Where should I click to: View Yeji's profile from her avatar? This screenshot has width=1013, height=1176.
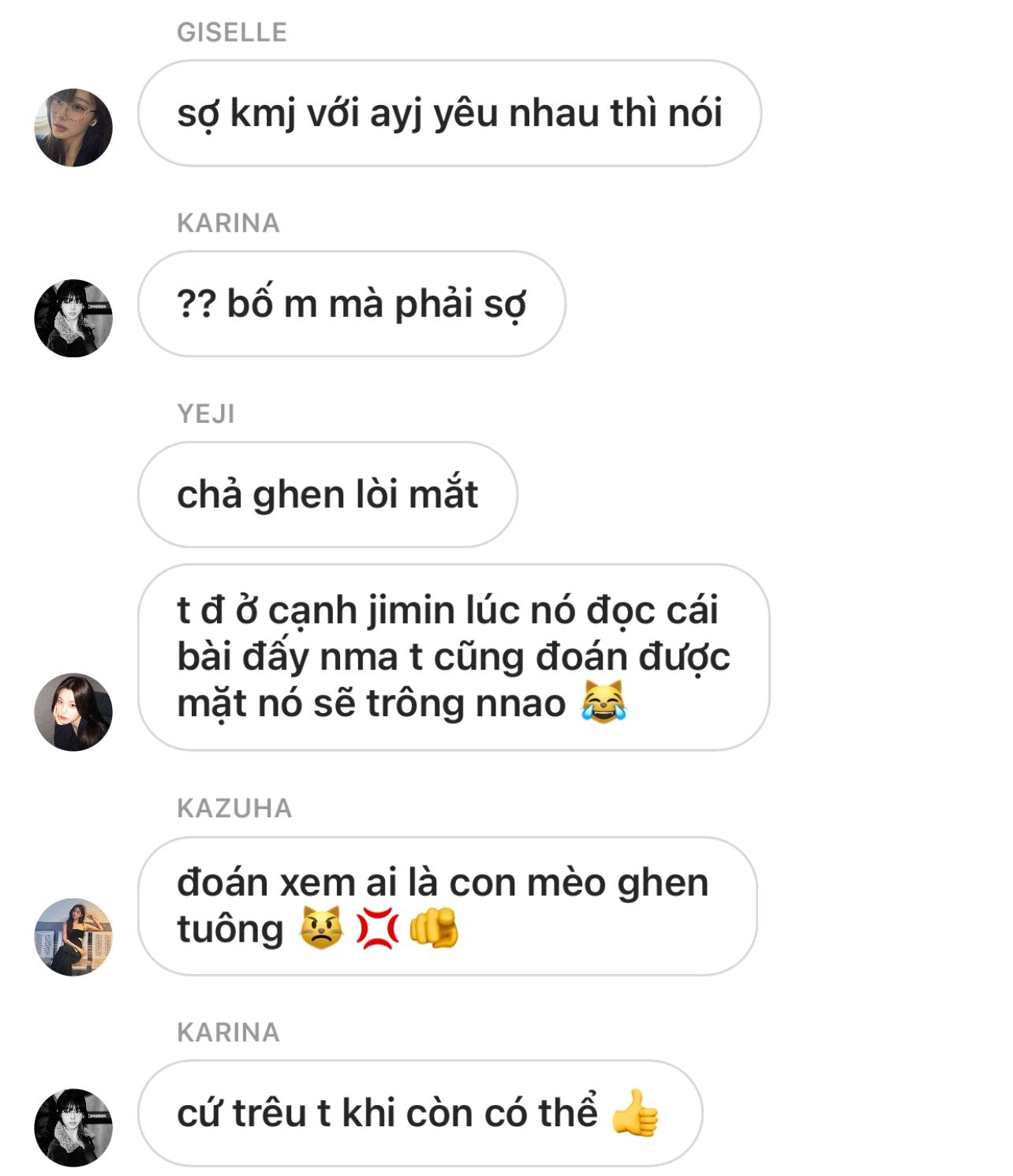tap(73, 711)
